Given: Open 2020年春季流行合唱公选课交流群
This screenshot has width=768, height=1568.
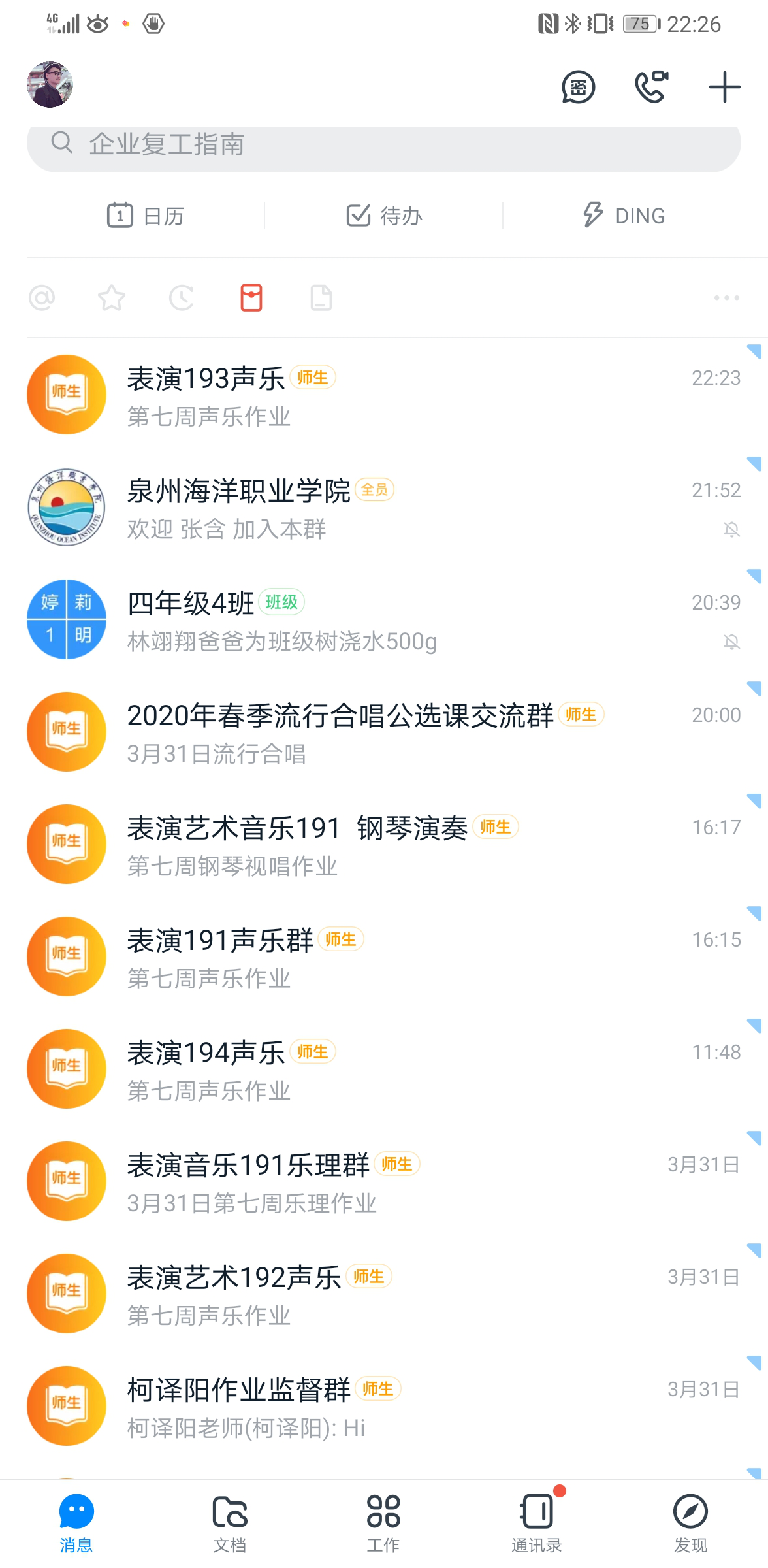Looking at the screenshot, I should point(383,732).
